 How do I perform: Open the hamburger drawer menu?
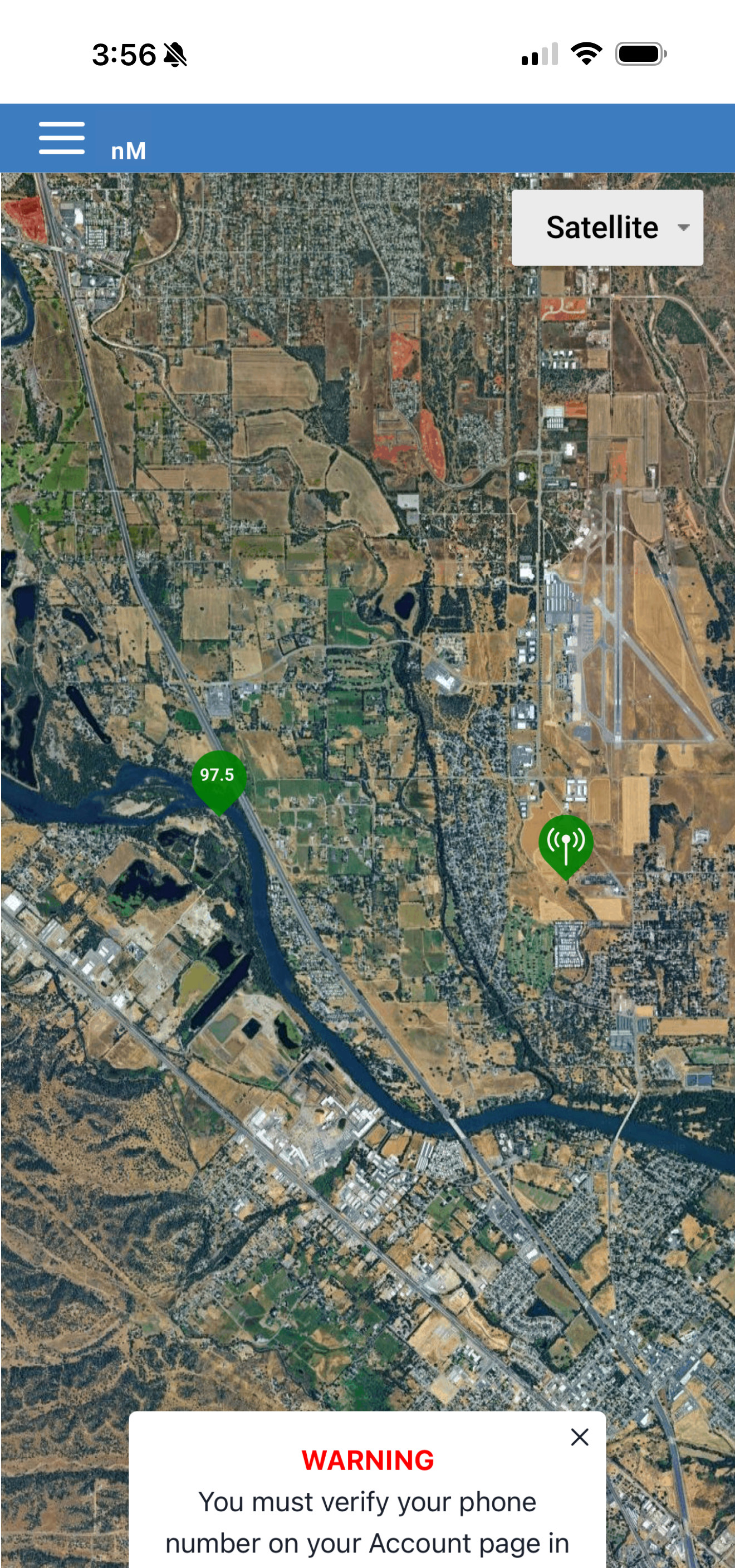point(61,138)
